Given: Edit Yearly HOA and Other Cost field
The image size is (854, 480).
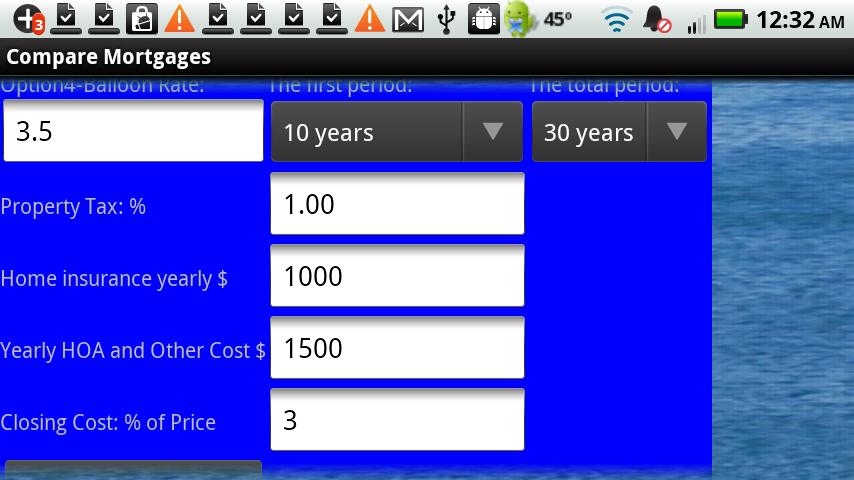Looking at the screenshot, I should tap(397, 348).
